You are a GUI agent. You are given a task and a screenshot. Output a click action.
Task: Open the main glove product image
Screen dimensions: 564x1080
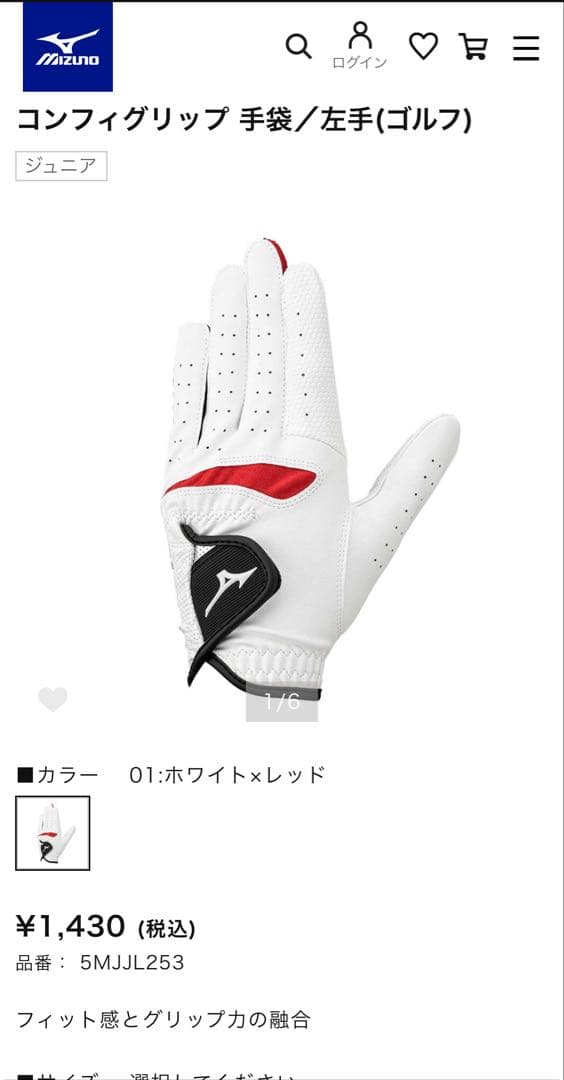pos(311,463)
